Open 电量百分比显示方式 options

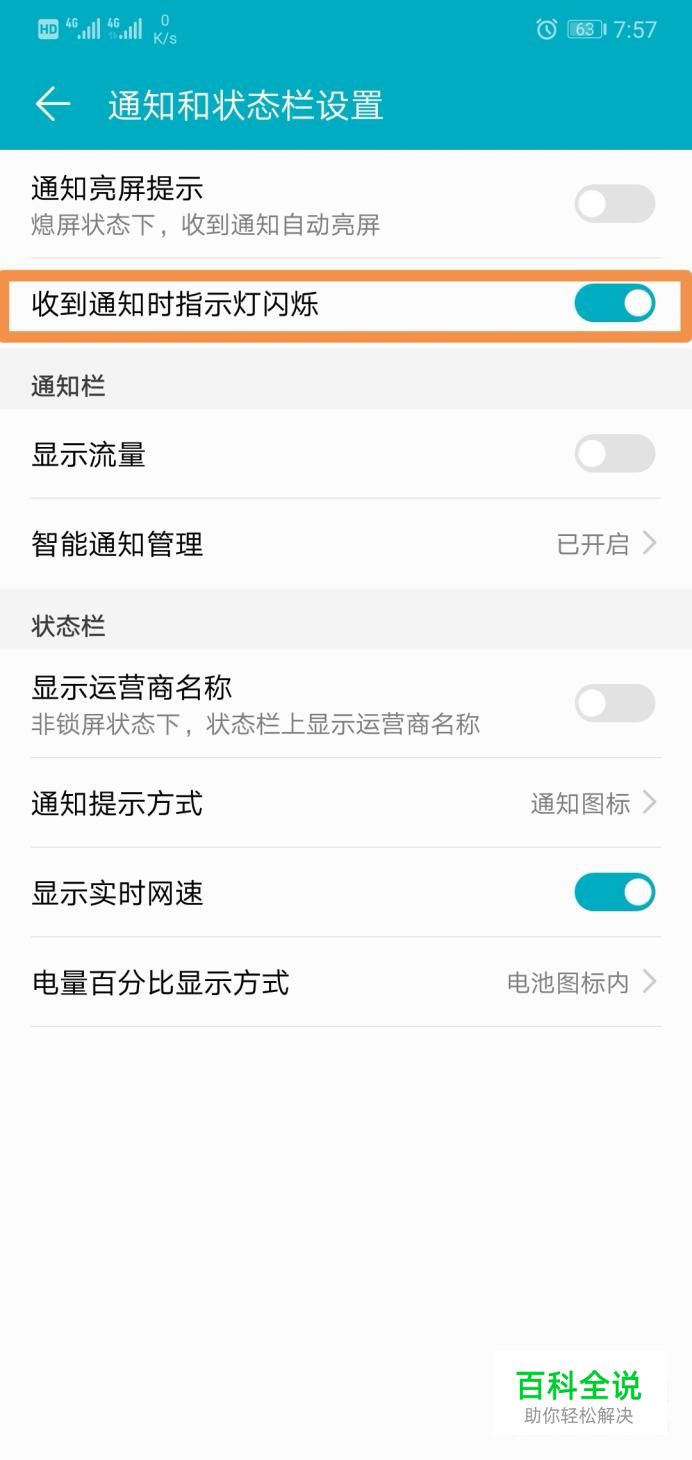pyautogui.click(x=346, y=982)
